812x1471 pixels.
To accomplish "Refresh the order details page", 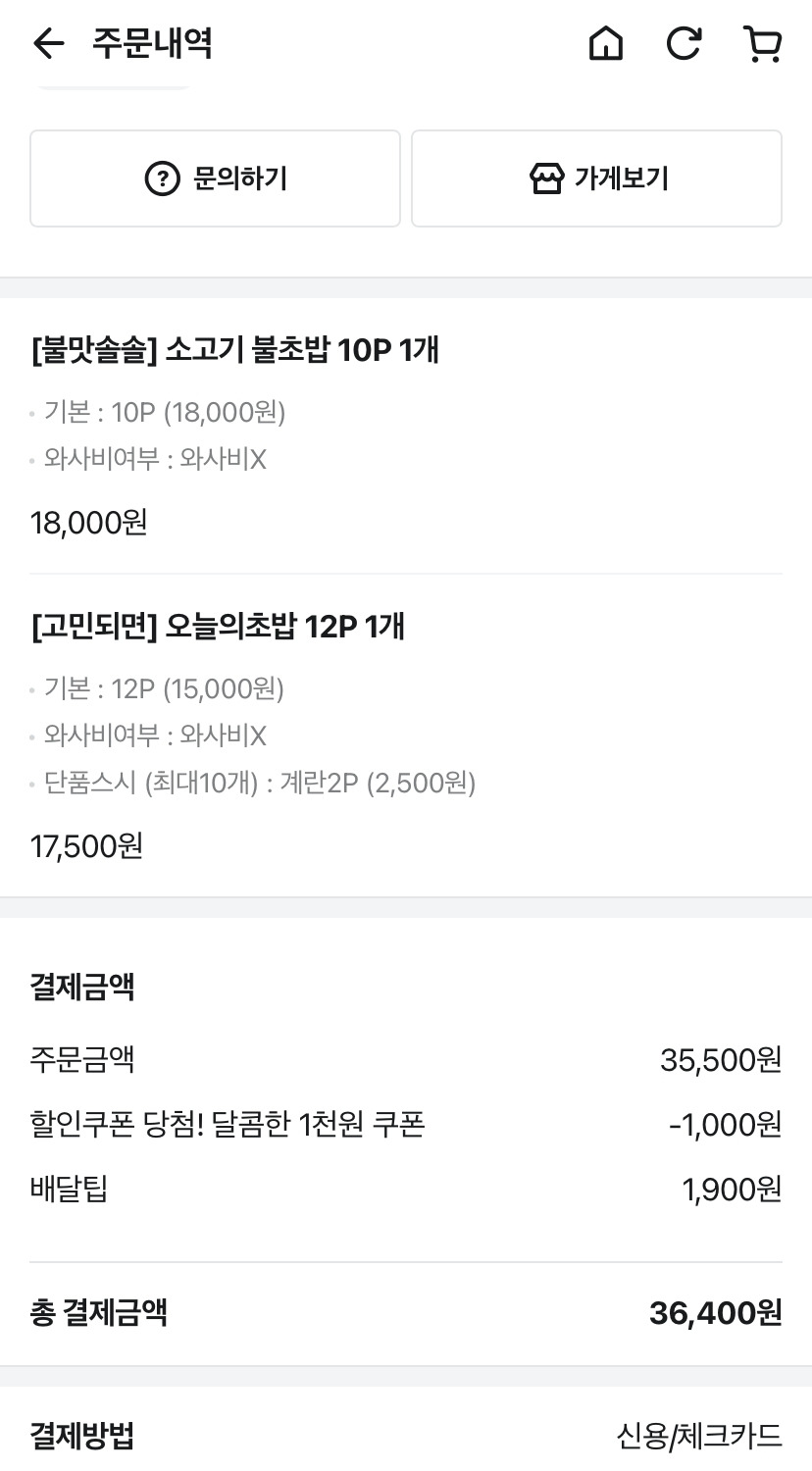I will [x=684, y=44].
